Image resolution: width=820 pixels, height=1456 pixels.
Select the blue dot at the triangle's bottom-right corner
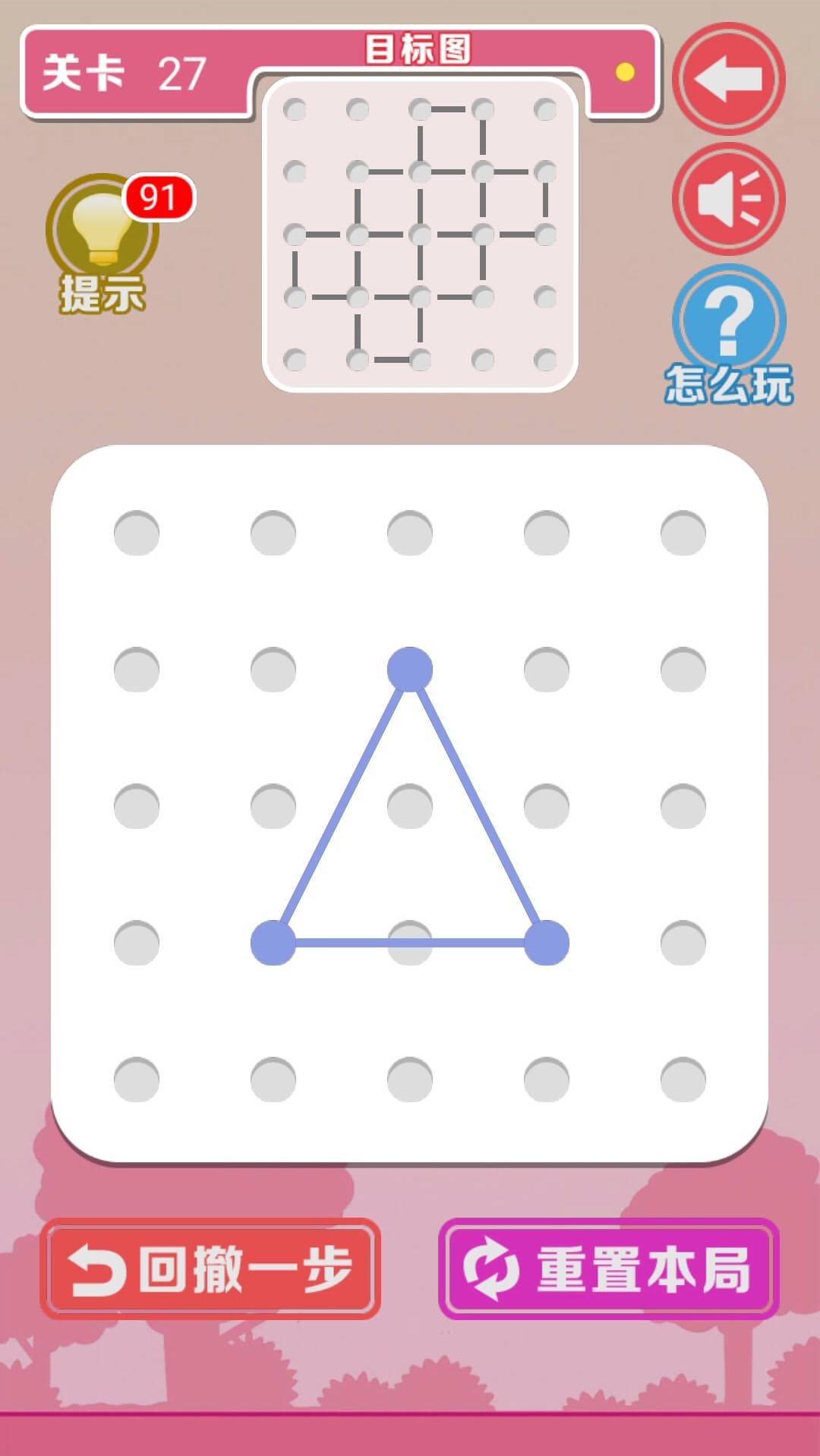(x=547, y=943)
